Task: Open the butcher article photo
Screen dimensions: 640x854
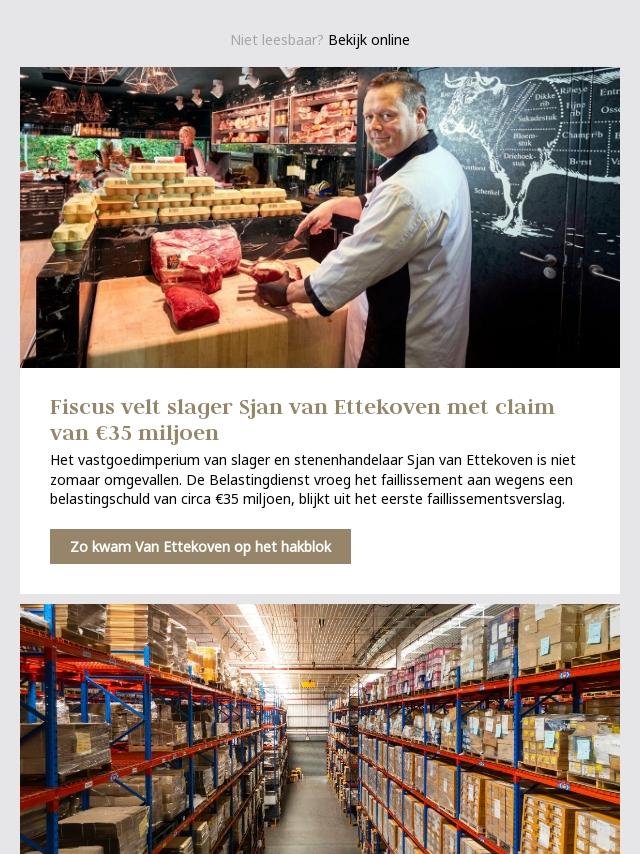Action: 320,217
